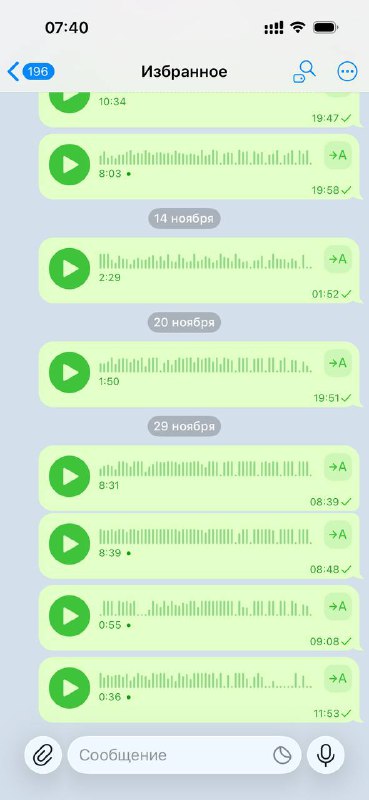Screen dimensions: 369x800
Task: Play the 8:31 voice message
Action: (69, 477)
